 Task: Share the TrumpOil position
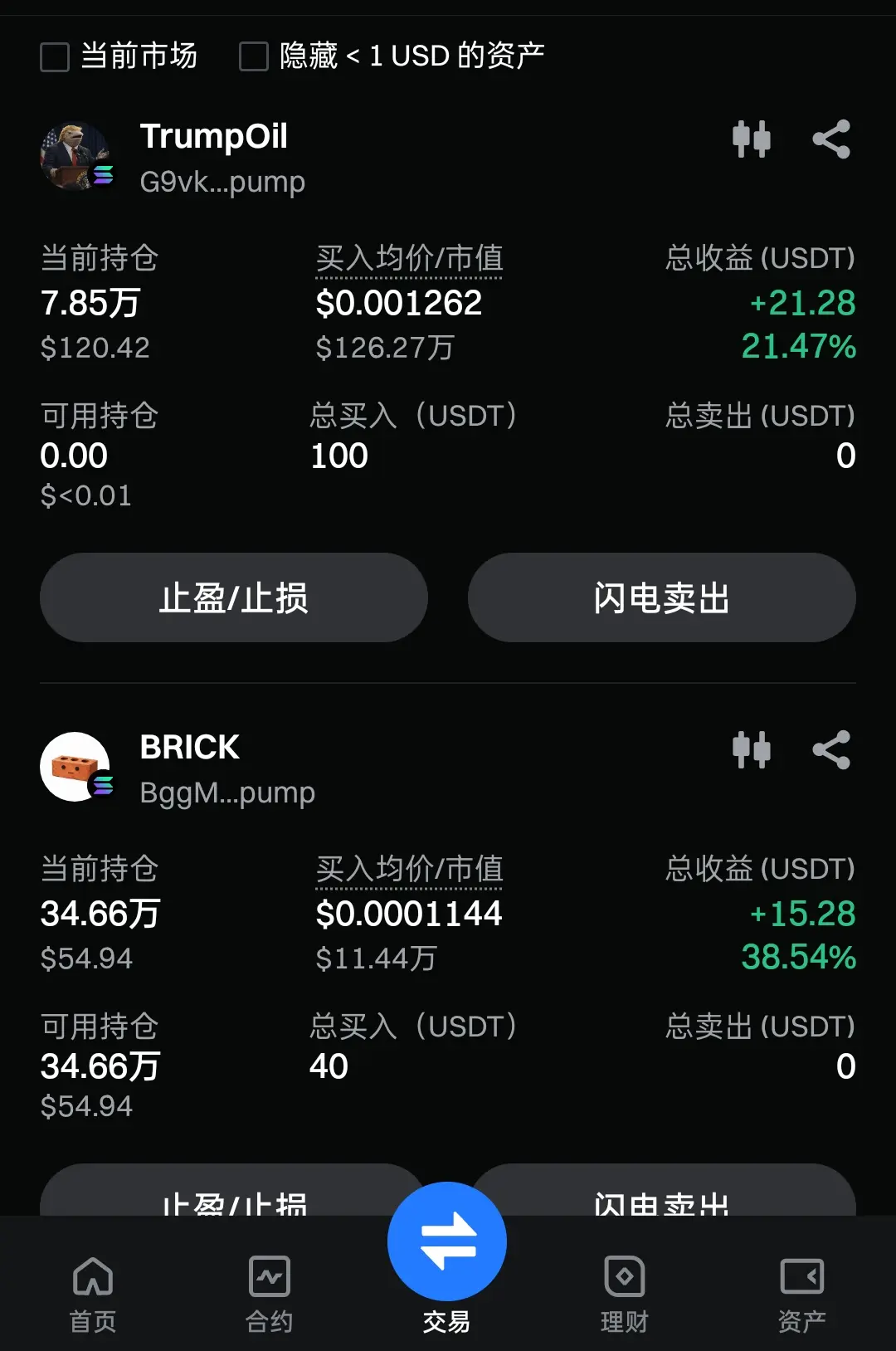click(x=831, y=139)
